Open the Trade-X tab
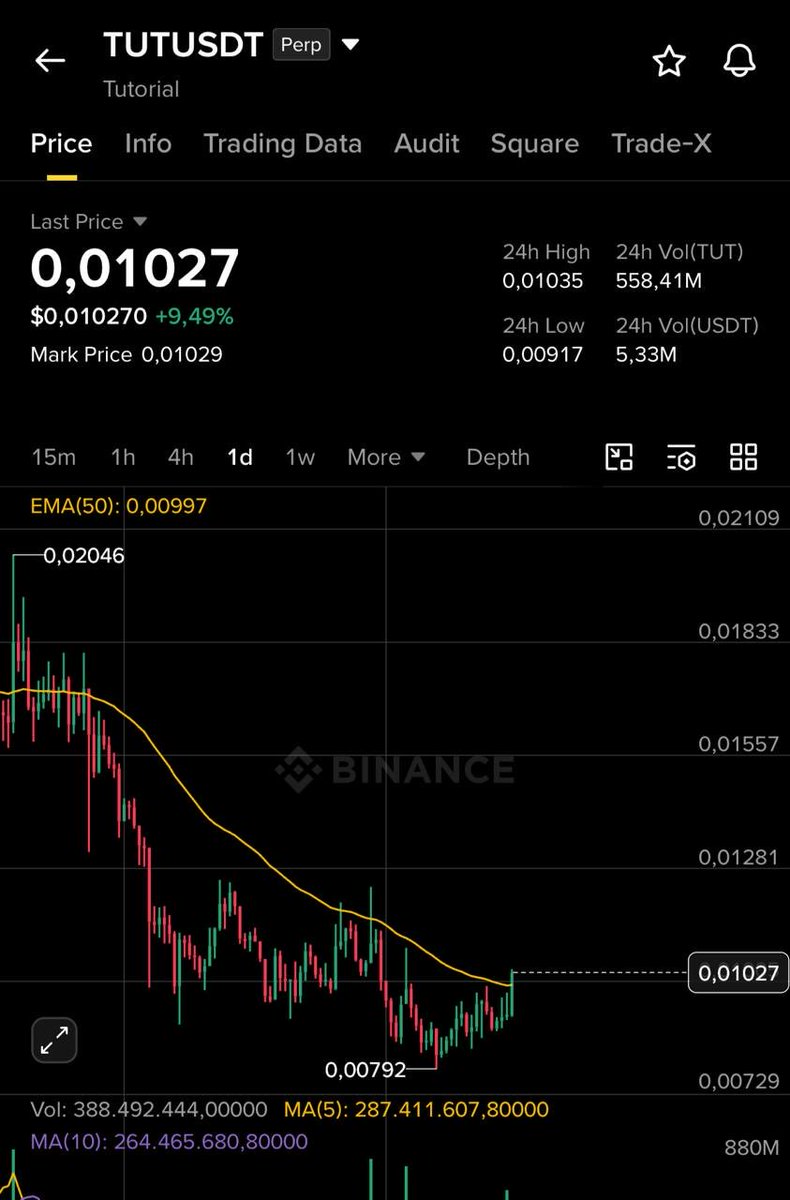 tap(661, 144)
